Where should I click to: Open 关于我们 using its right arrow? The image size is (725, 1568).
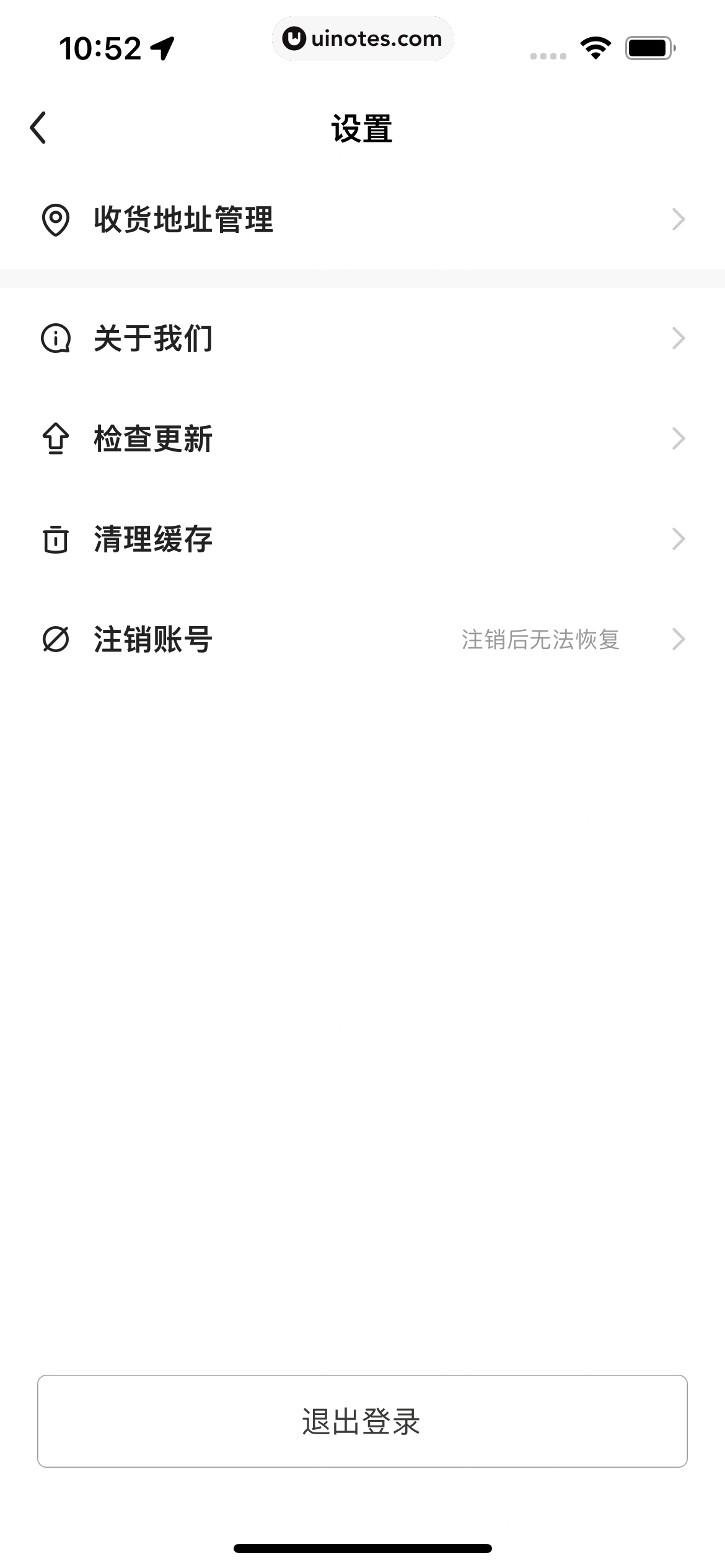point(680,338)
